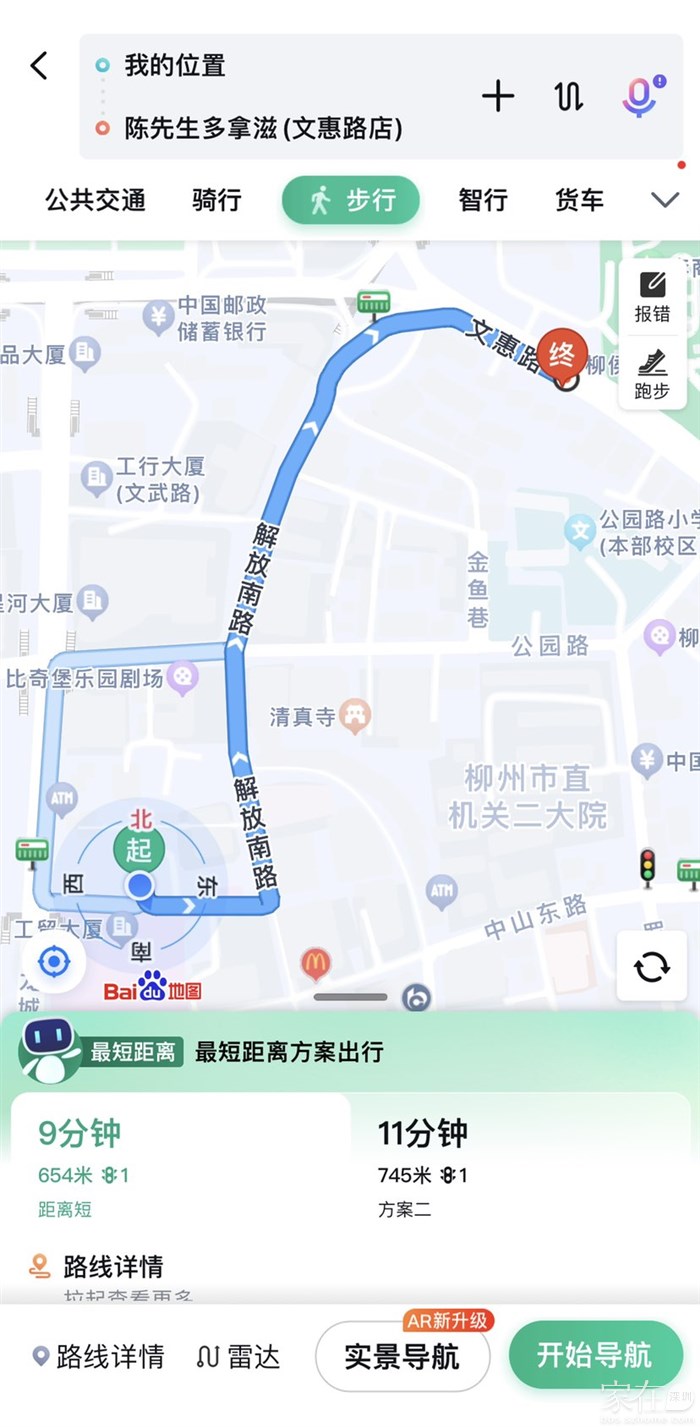Launch 实景导航 AR navigation
The height and width of the screenshot is (1427, 700).
402,1357
